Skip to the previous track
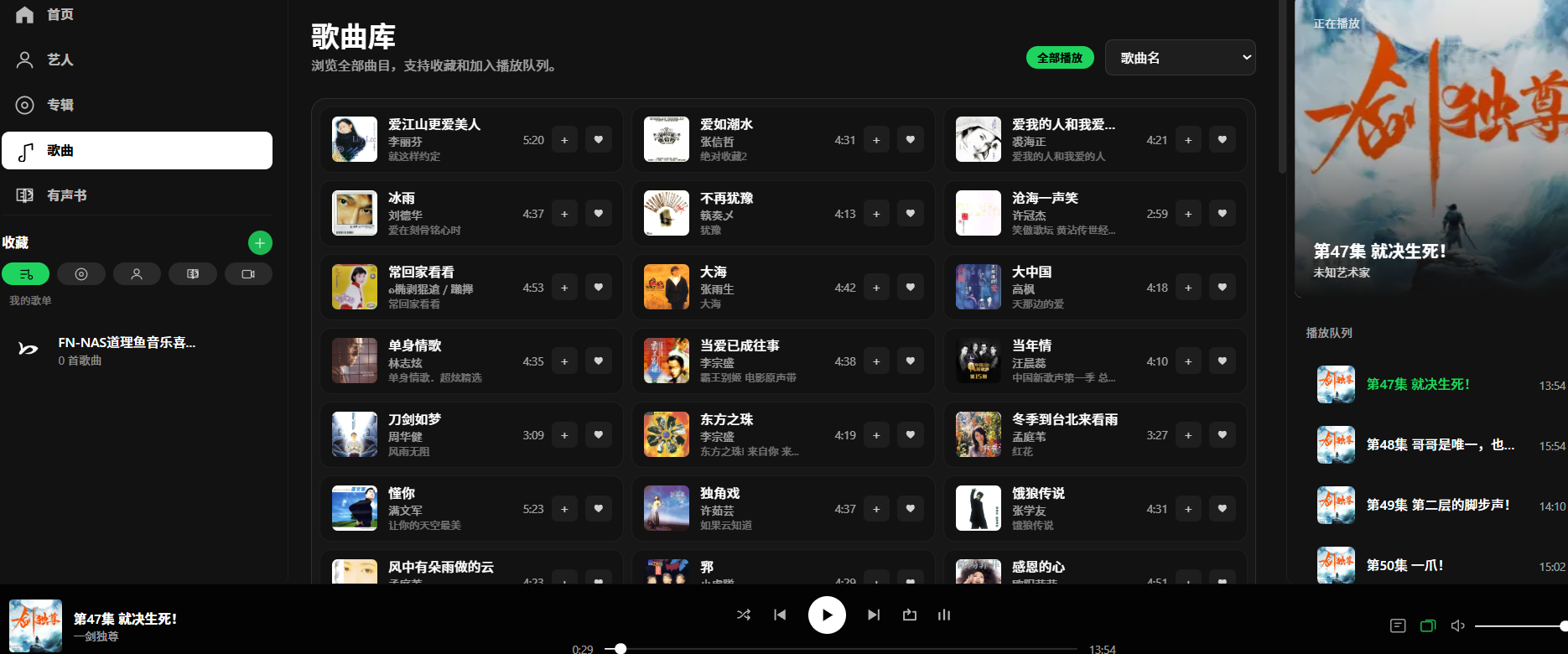 780,615
